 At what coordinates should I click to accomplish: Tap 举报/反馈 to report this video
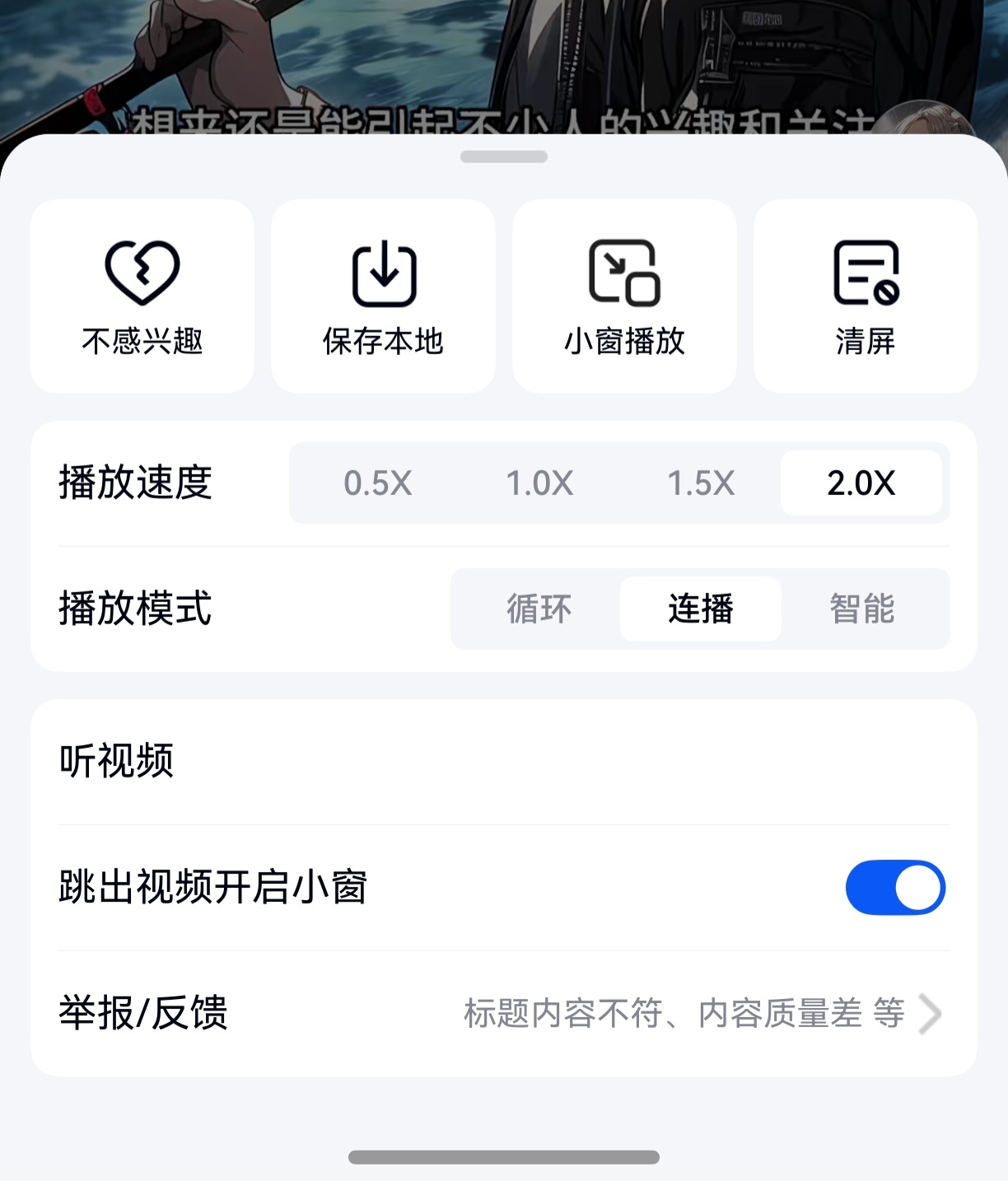coord(142,1014)
